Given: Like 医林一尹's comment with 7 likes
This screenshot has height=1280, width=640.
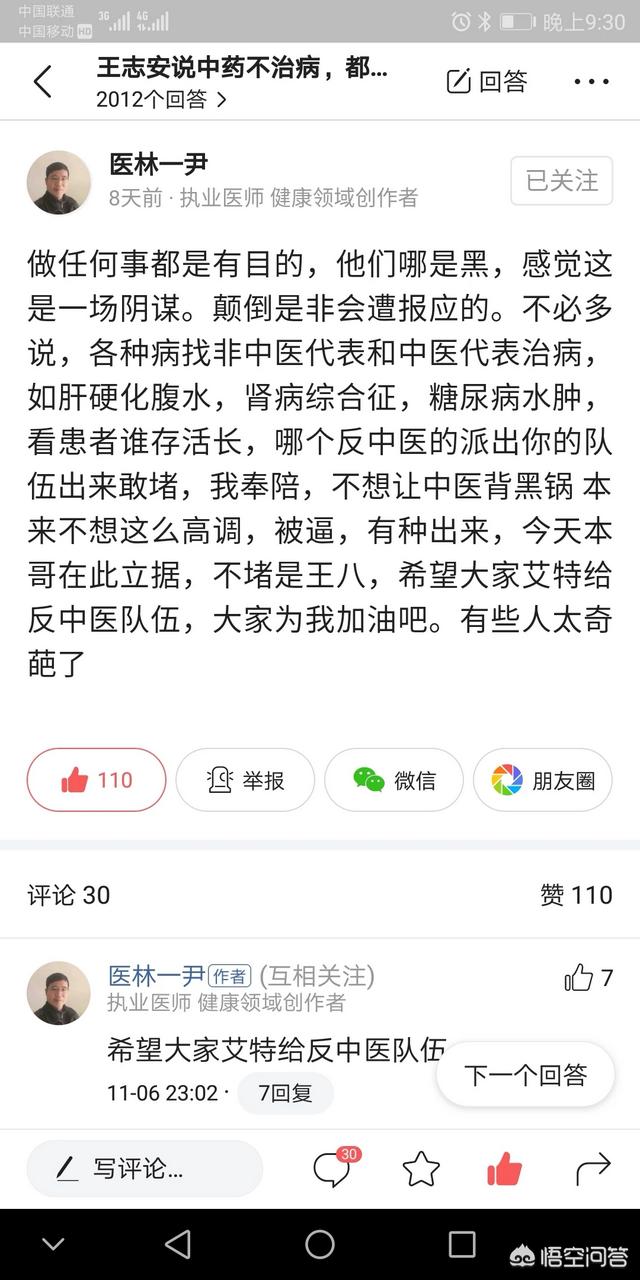Looking at the screenshot, I should tap(588, 978).
